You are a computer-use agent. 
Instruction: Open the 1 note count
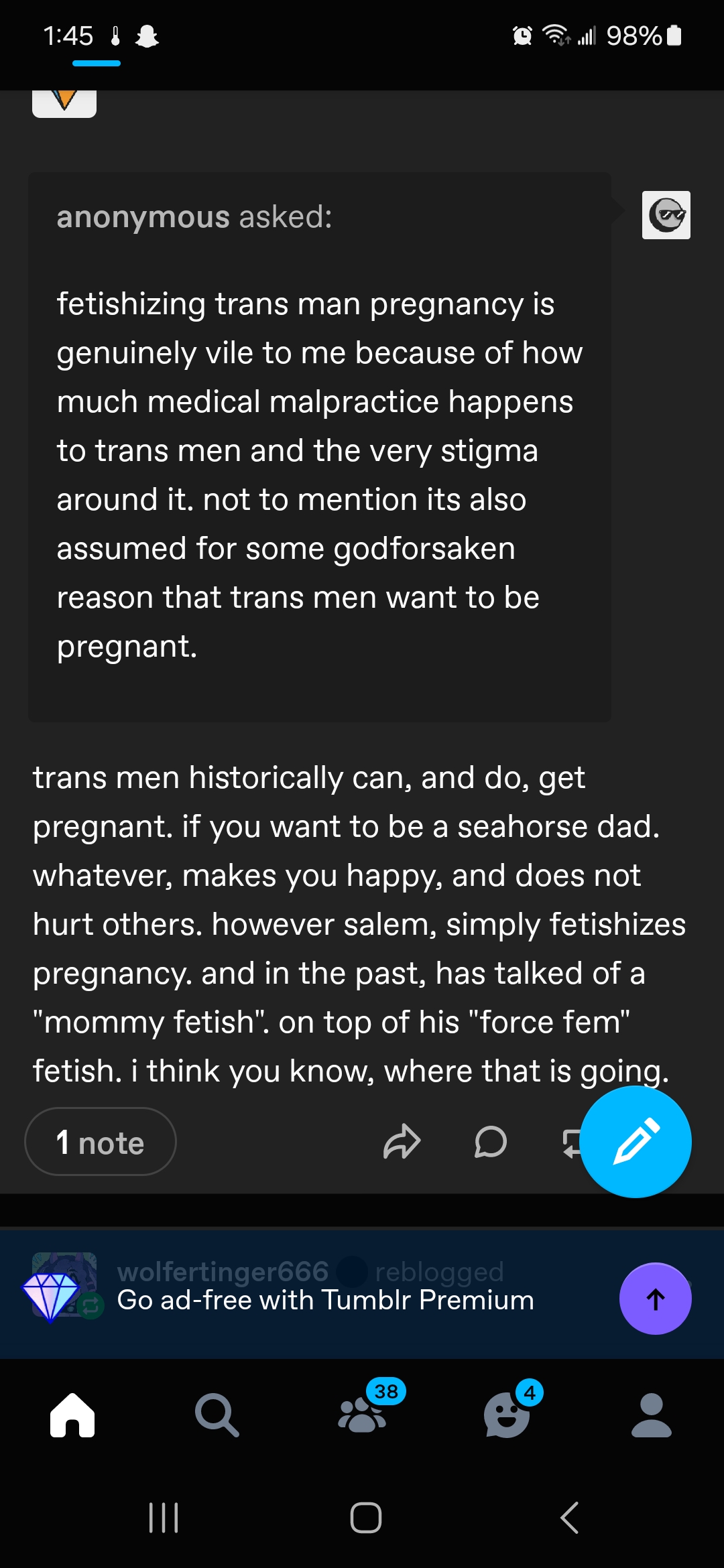[101, 1142]
